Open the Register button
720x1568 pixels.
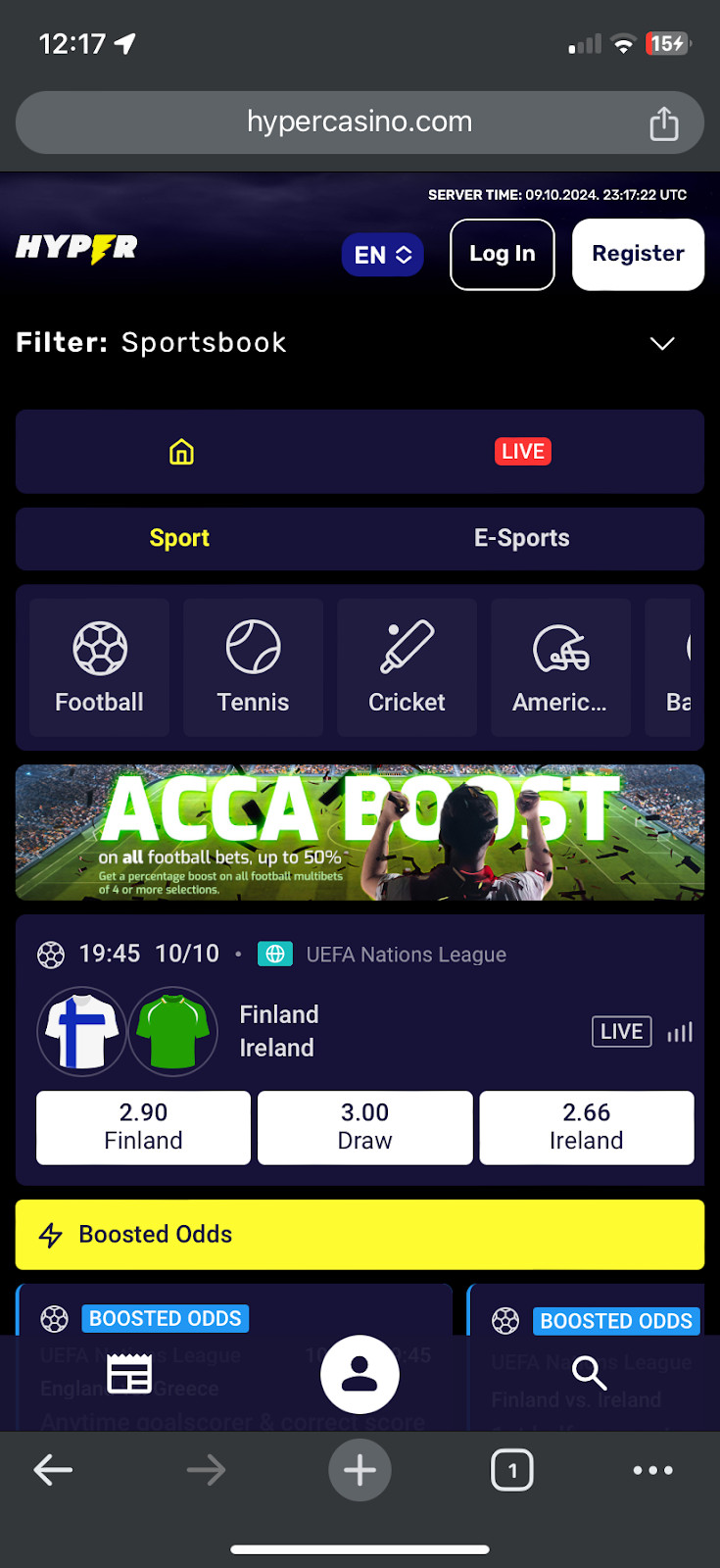(x=638, y=254)
